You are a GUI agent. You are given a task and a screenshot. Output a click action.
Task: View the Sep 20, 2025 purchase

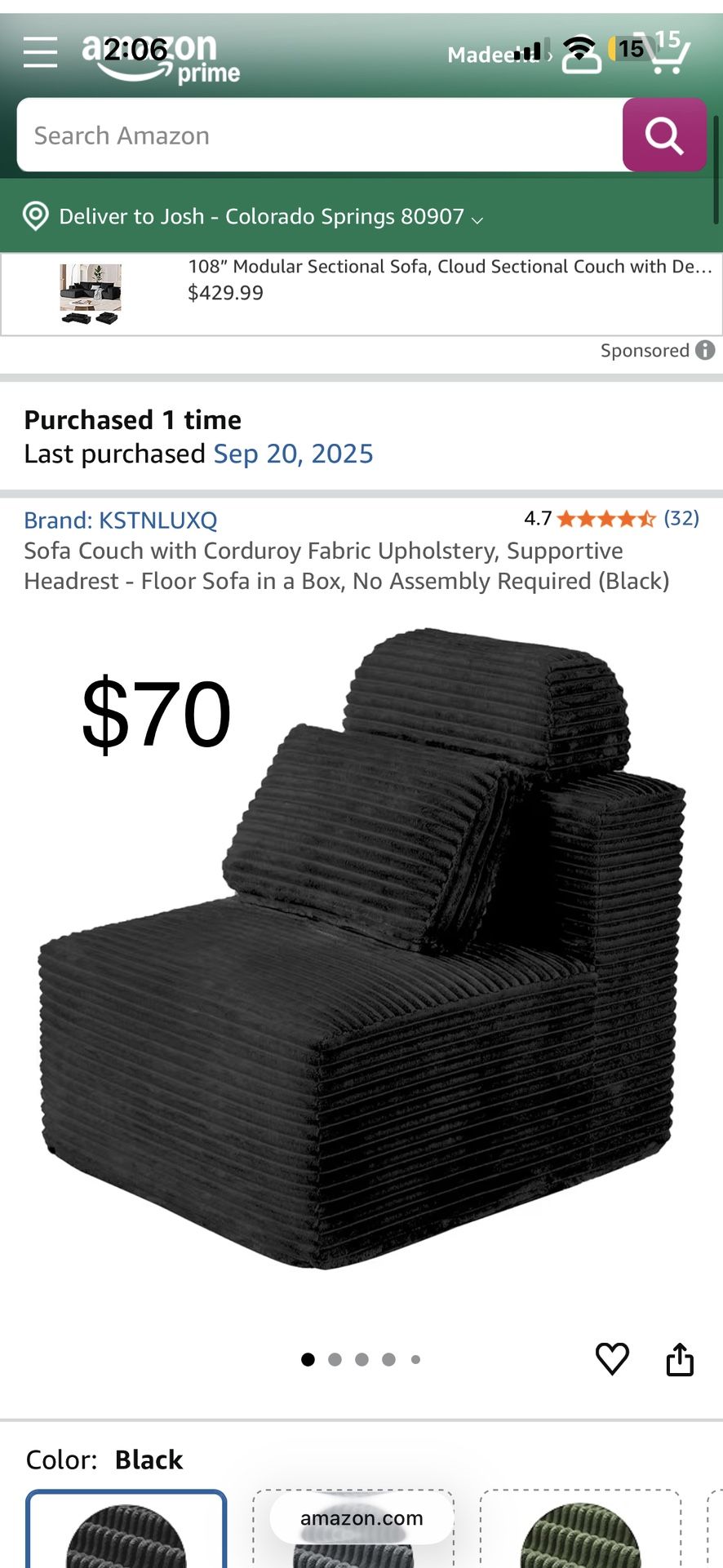(x=293, y=454)
